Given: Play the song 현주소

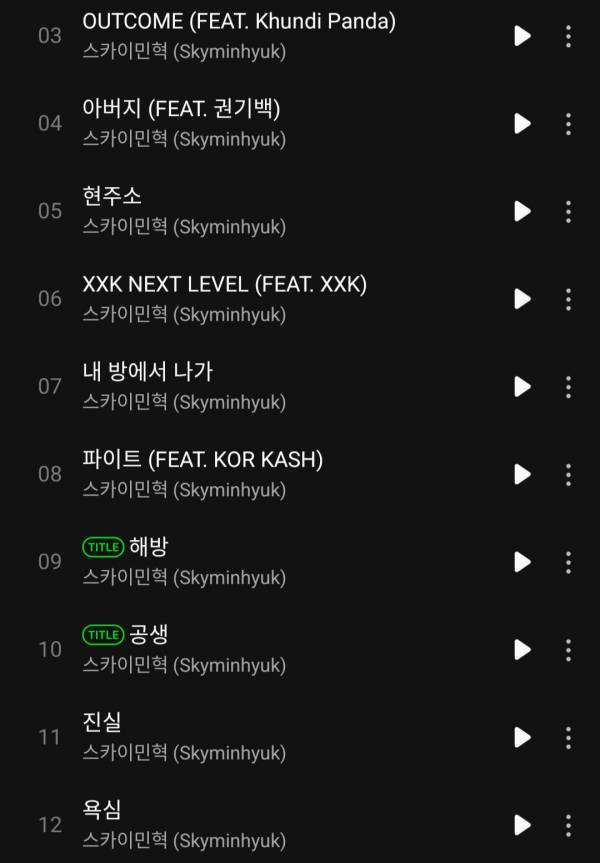Looking at the screenshot, I should 522,211.
